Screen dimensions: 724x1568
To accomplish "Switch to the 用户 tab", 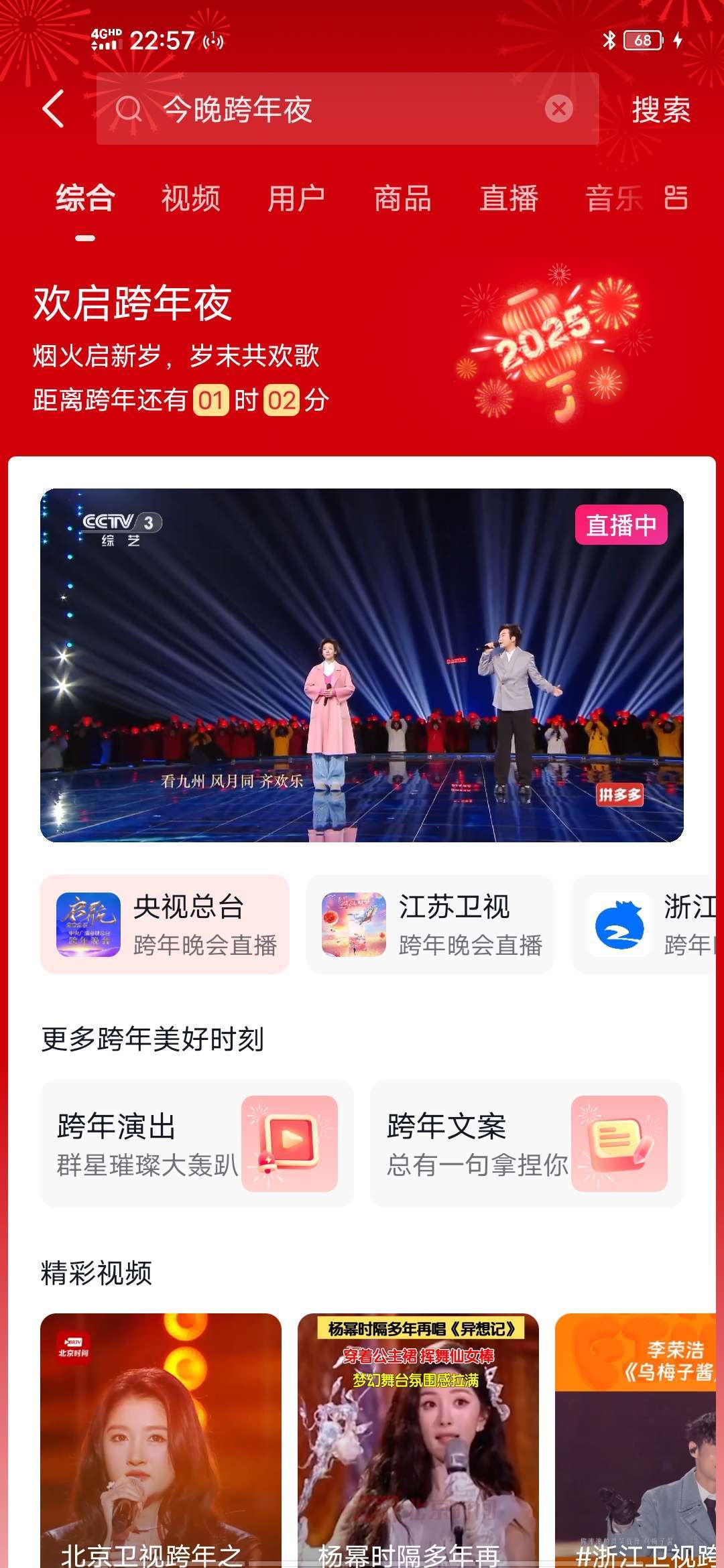I will tap(296, 199).
